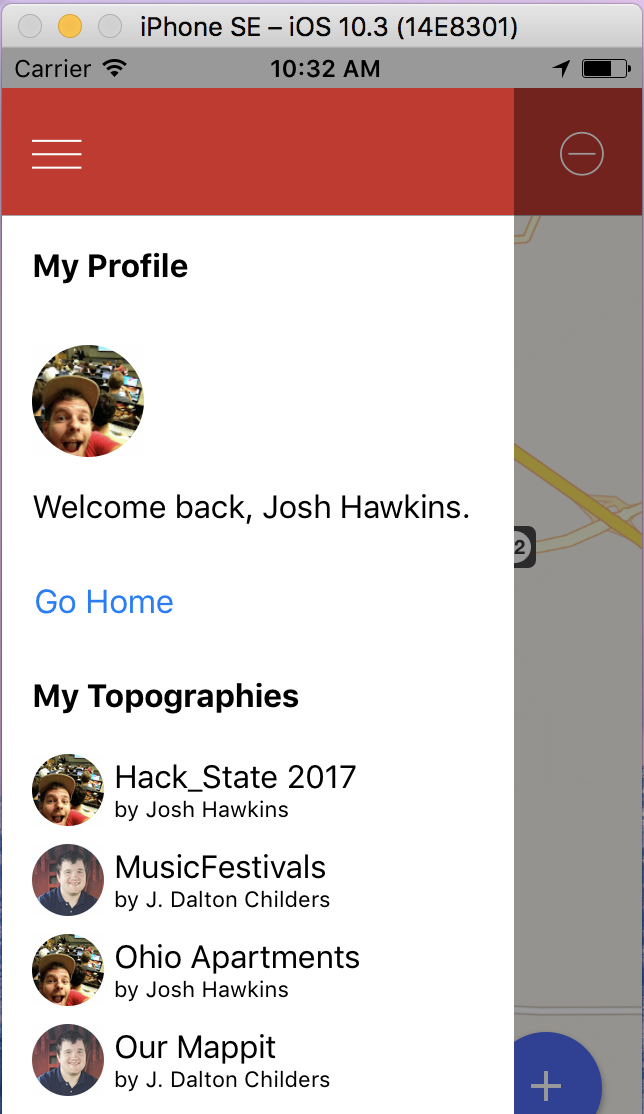Viewport: 644px width, 1114px height.
Task: Follow the Go Home link
Action: [x=104, y=602]
